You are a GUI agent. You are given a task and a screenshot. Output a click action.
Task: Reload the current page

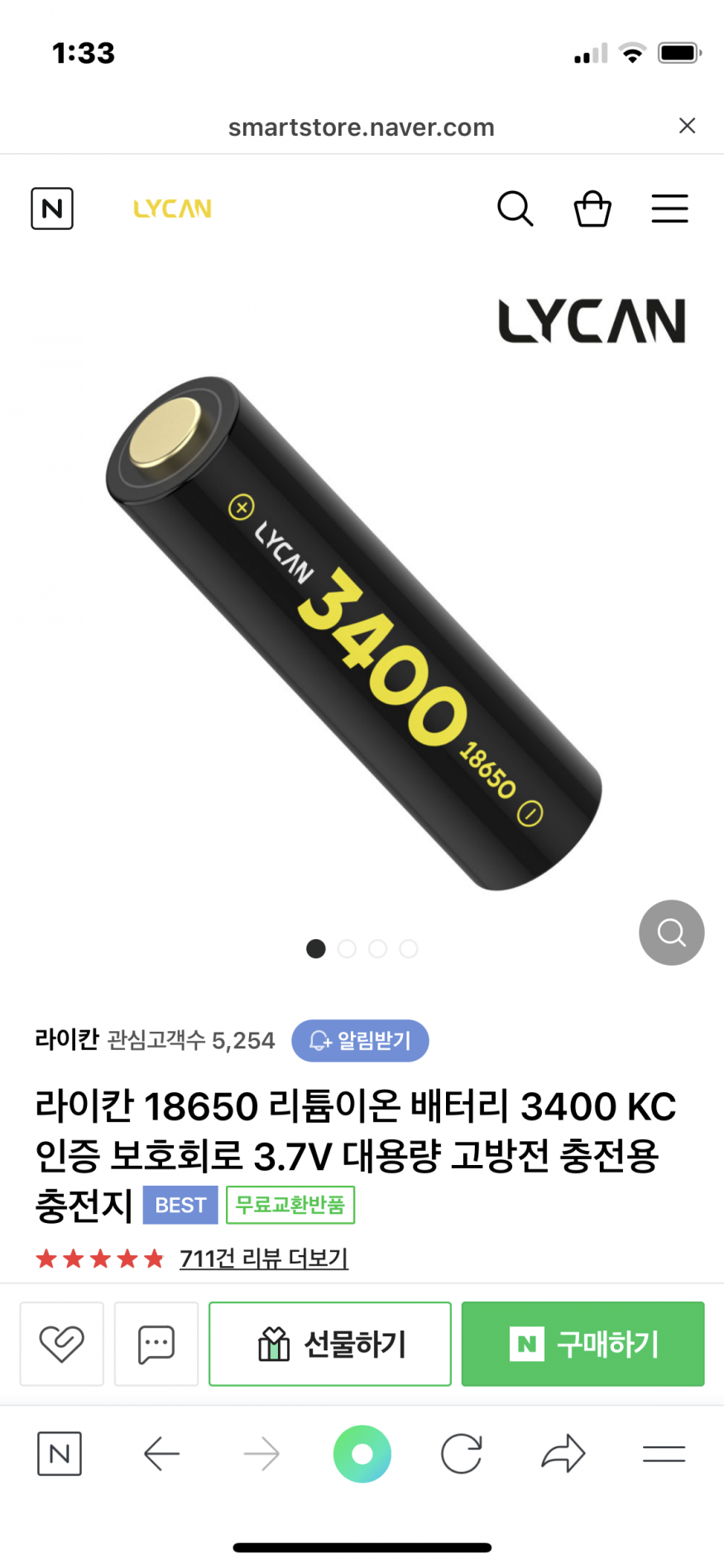[x=461, y=1454]
